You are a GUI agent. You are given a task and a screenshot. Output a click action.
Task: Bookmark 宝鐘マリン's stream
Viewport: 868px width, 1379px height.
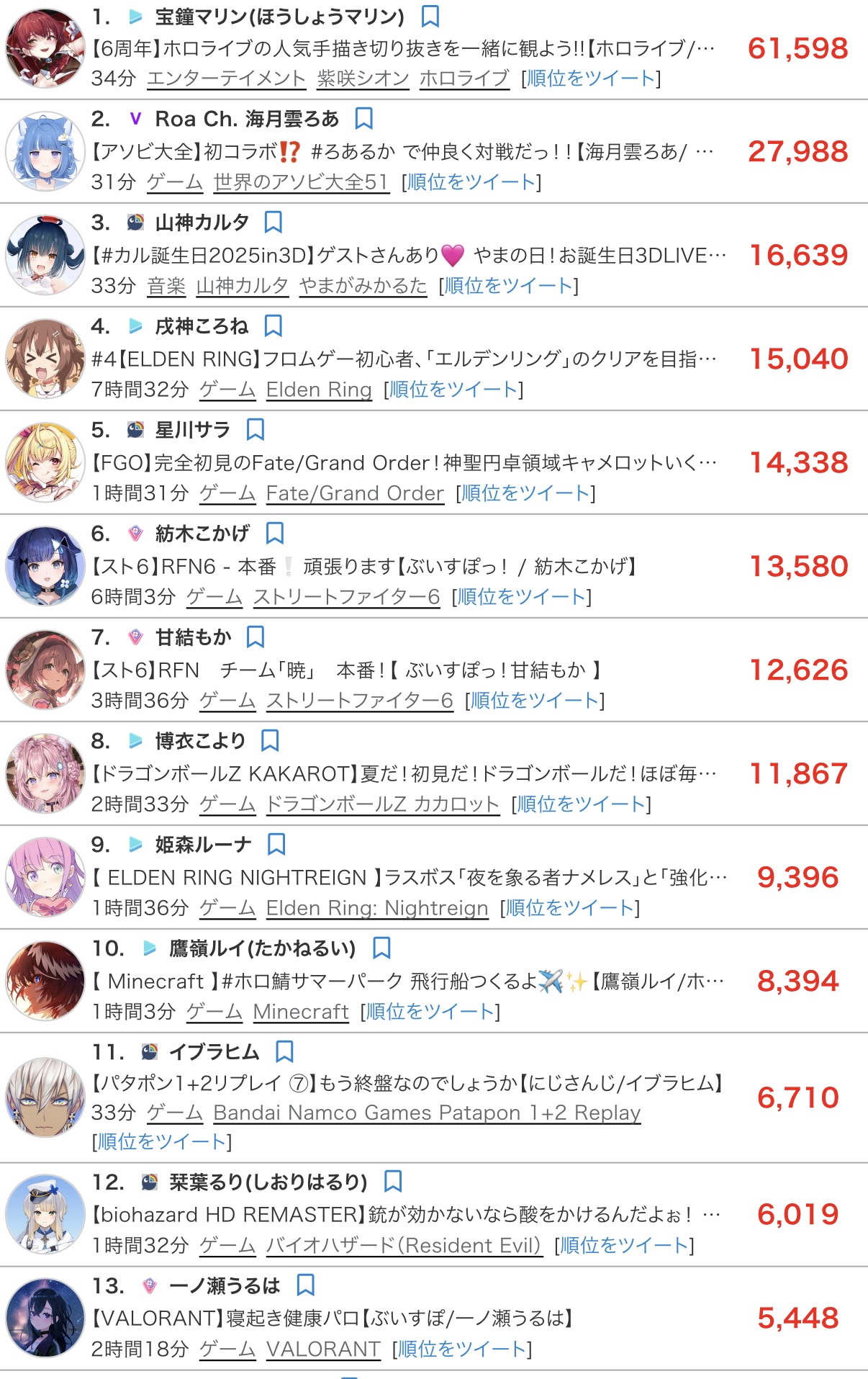pyautogui.click(x=430, y=16)
